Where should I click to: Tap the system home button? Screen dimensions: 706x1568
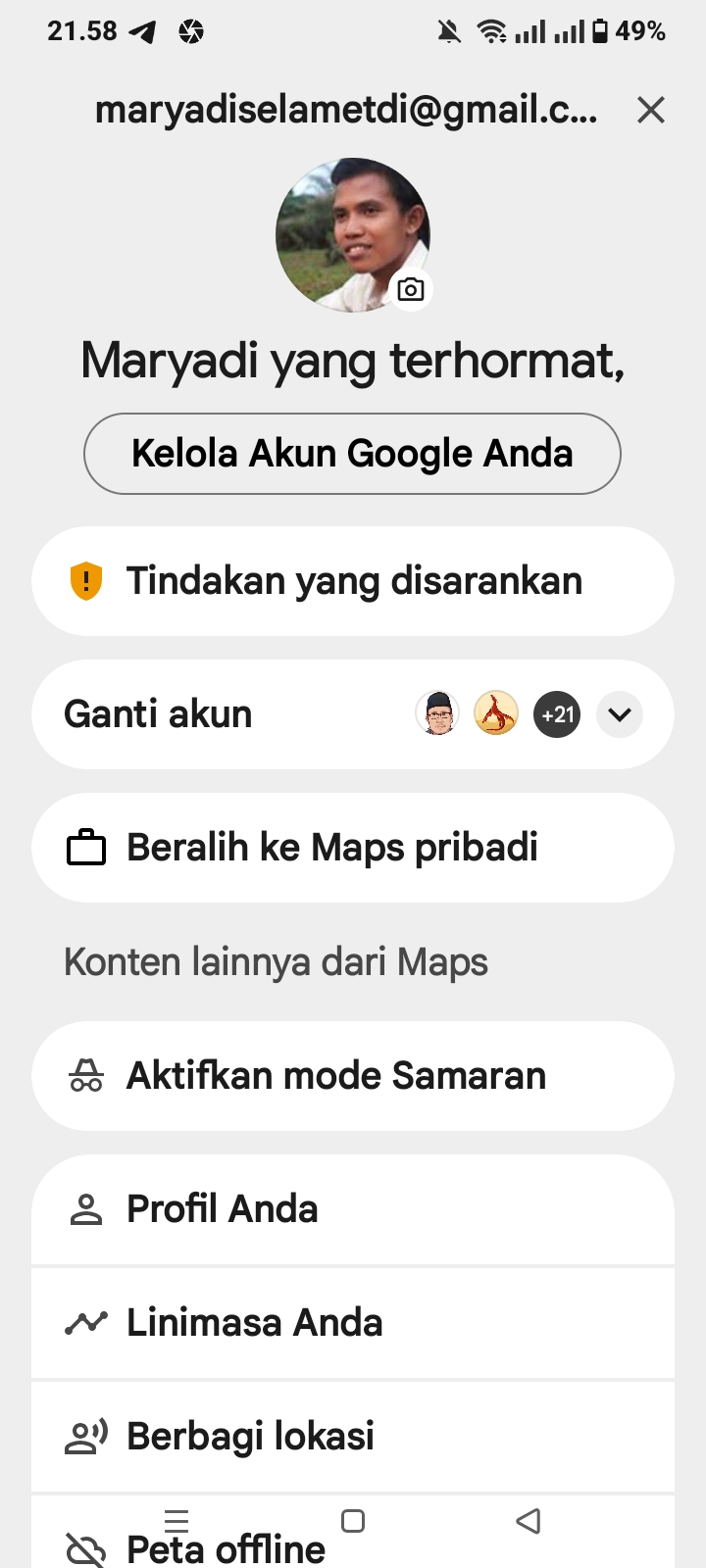(x=353, y=1521)
